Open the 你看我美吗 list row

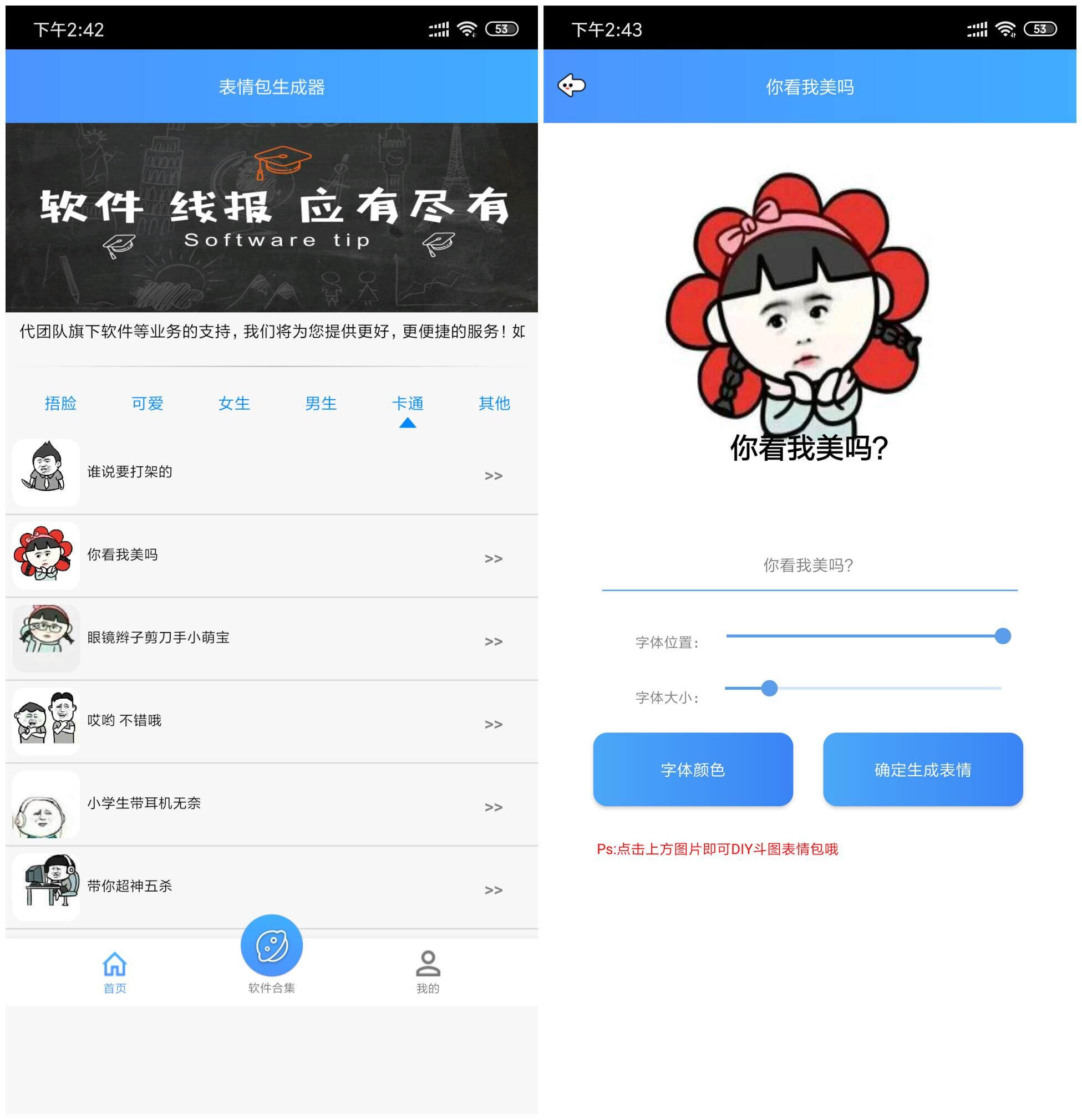tap(271, 556)
